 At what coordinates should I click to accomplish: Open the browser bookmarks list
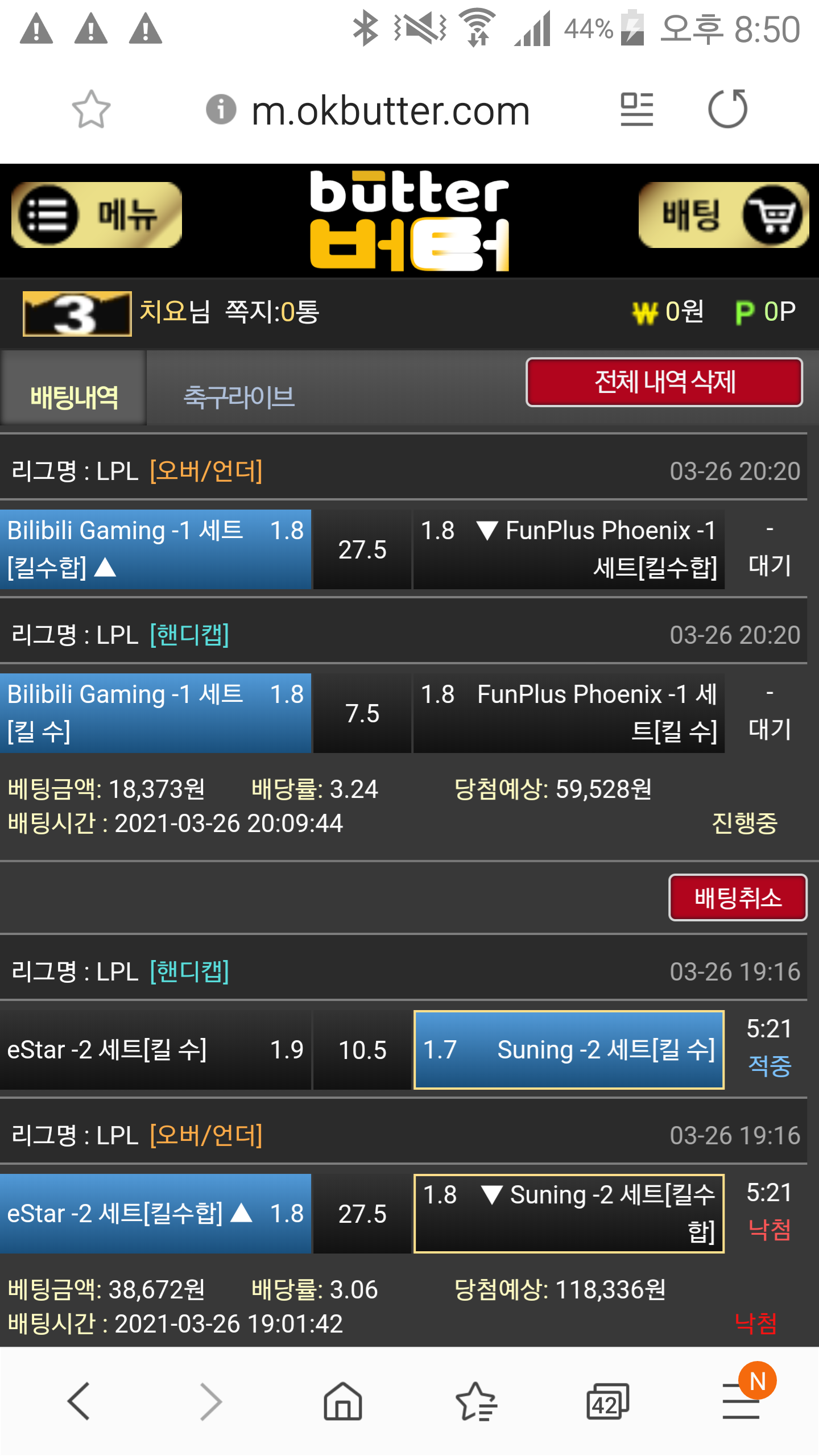coord(476,1401)
